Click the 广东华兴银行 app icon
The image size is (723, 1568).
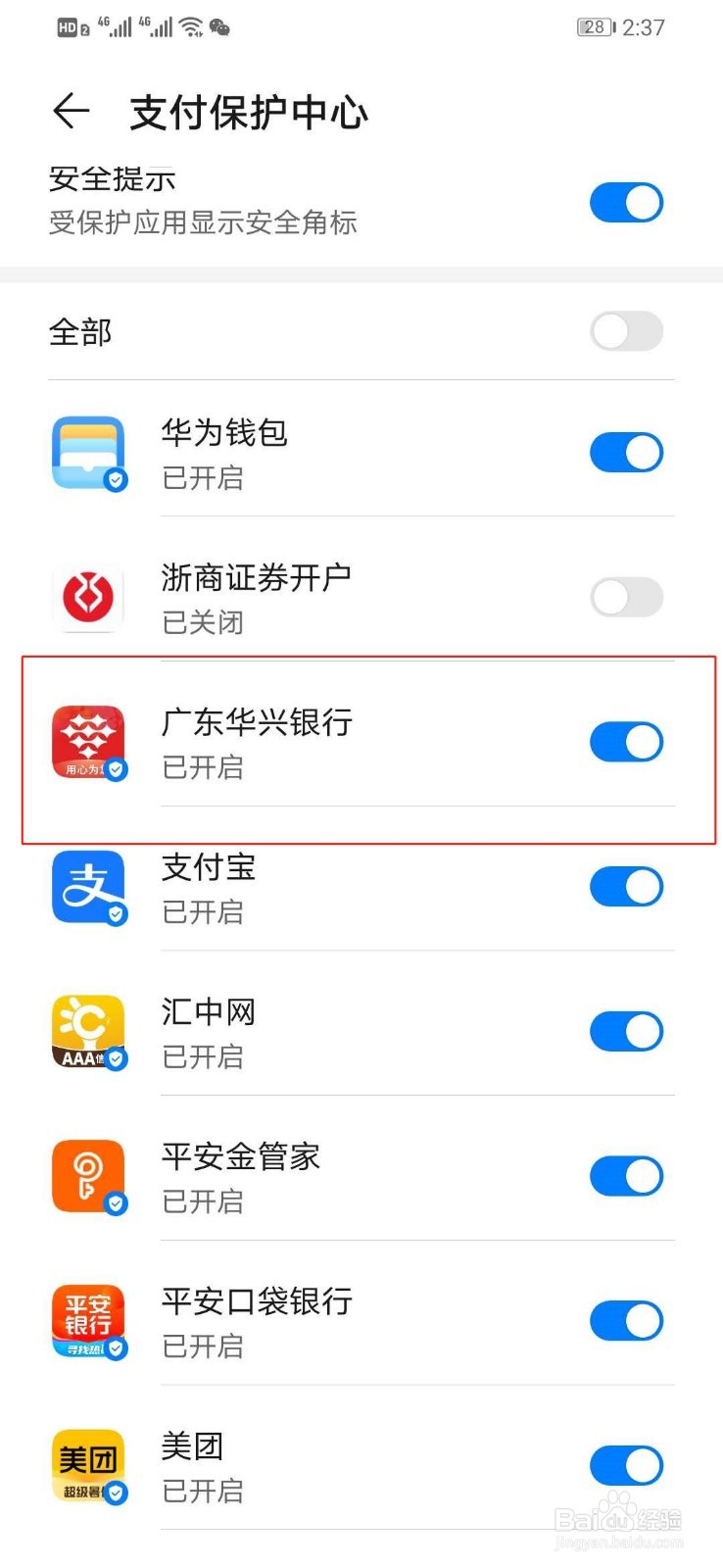88,742
